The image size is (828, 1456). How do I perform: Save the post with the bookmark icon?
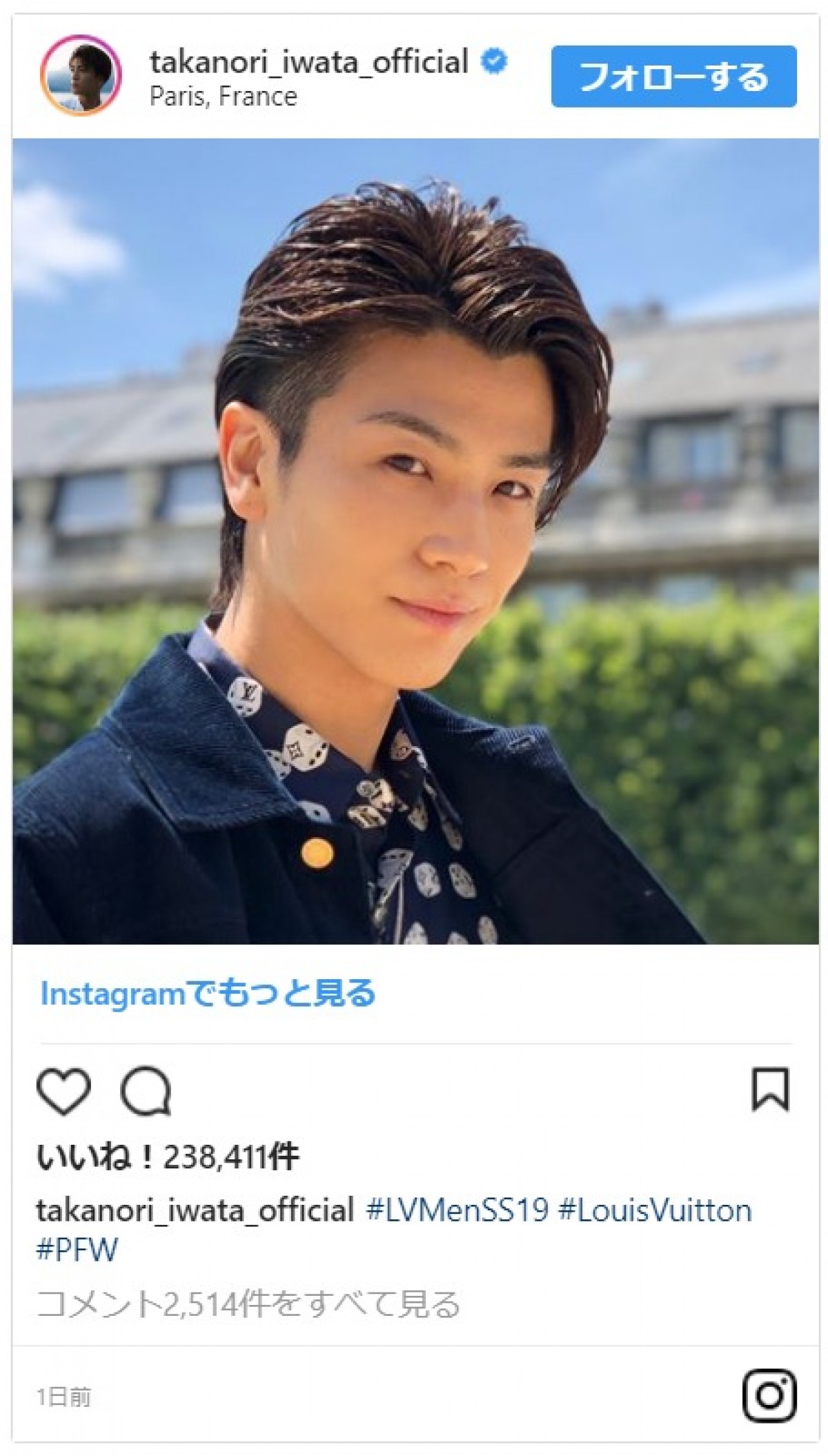(770, 1090)
